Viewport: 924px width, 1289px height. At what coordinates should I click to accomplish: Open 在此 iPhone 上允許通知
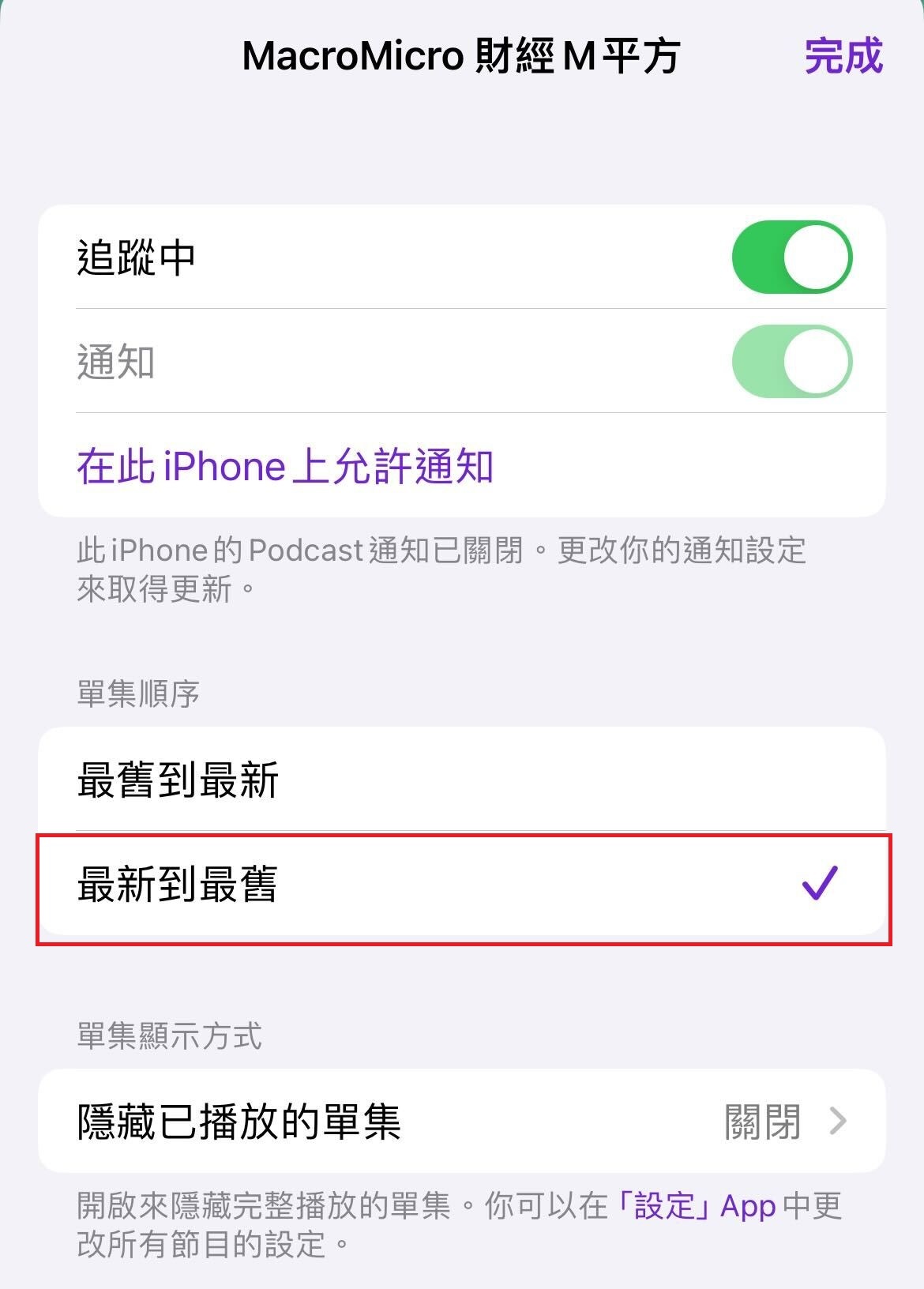pos(284,465)
